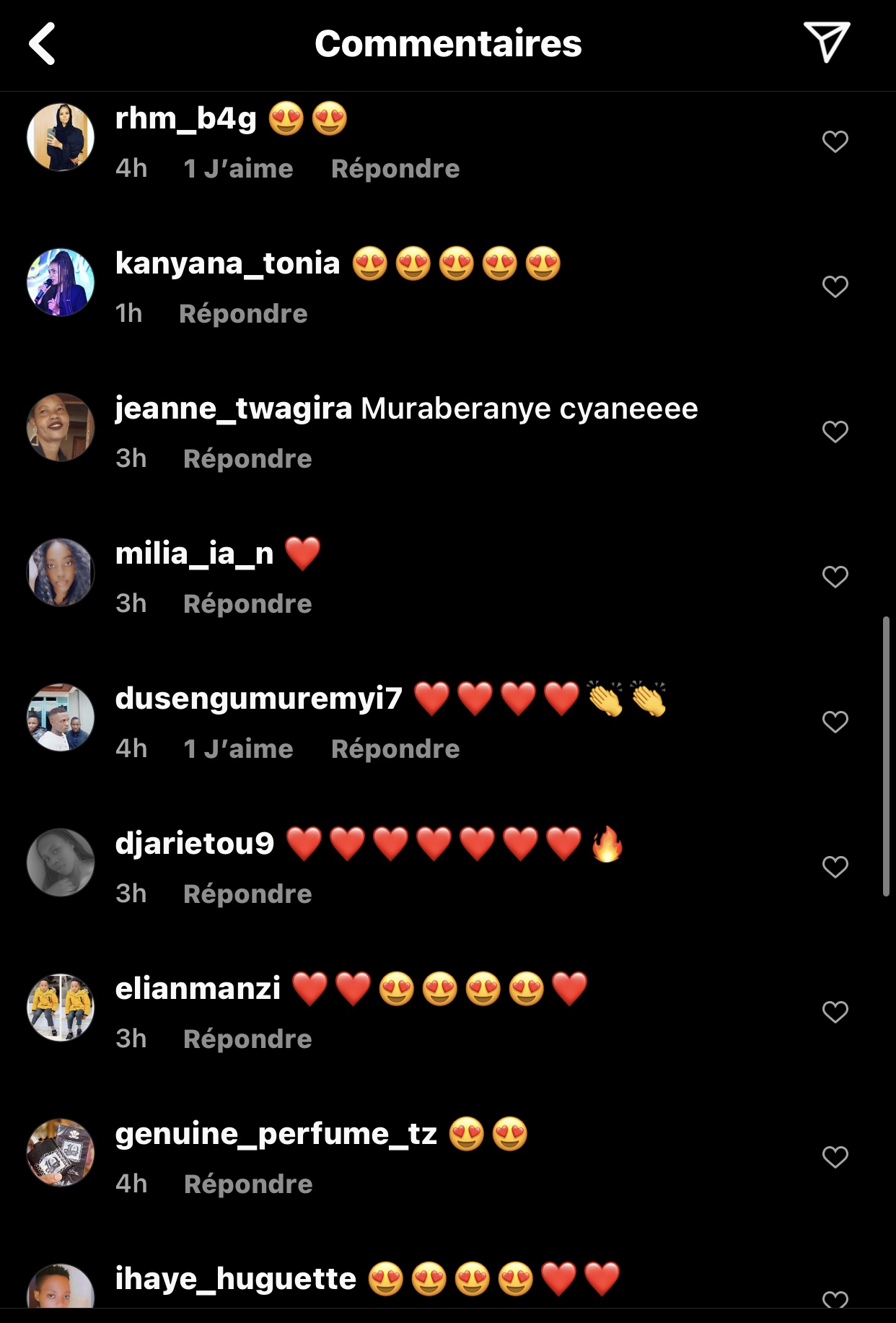
Task: Open the elianmanzi username link
Action: coord(198,988)
